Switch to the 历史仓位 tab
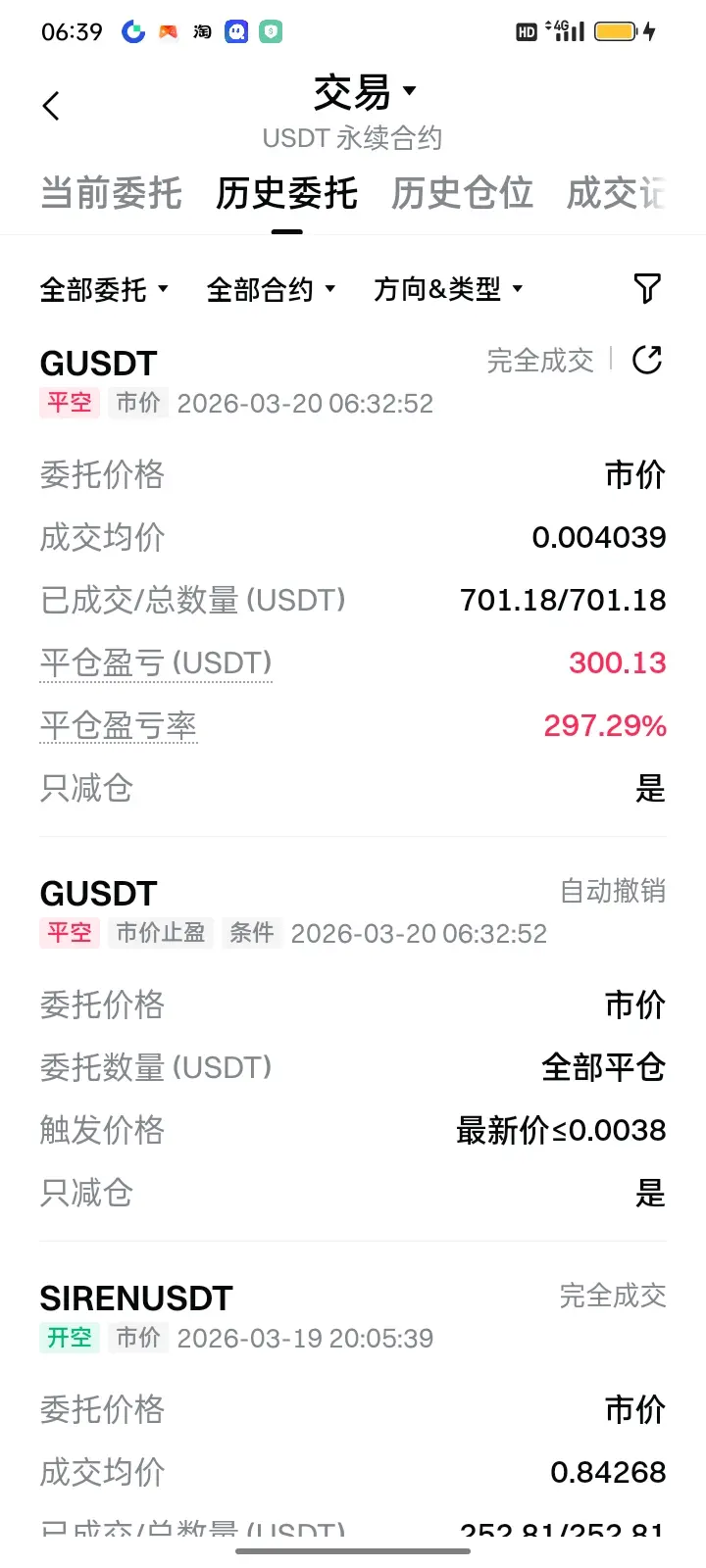 462,193
